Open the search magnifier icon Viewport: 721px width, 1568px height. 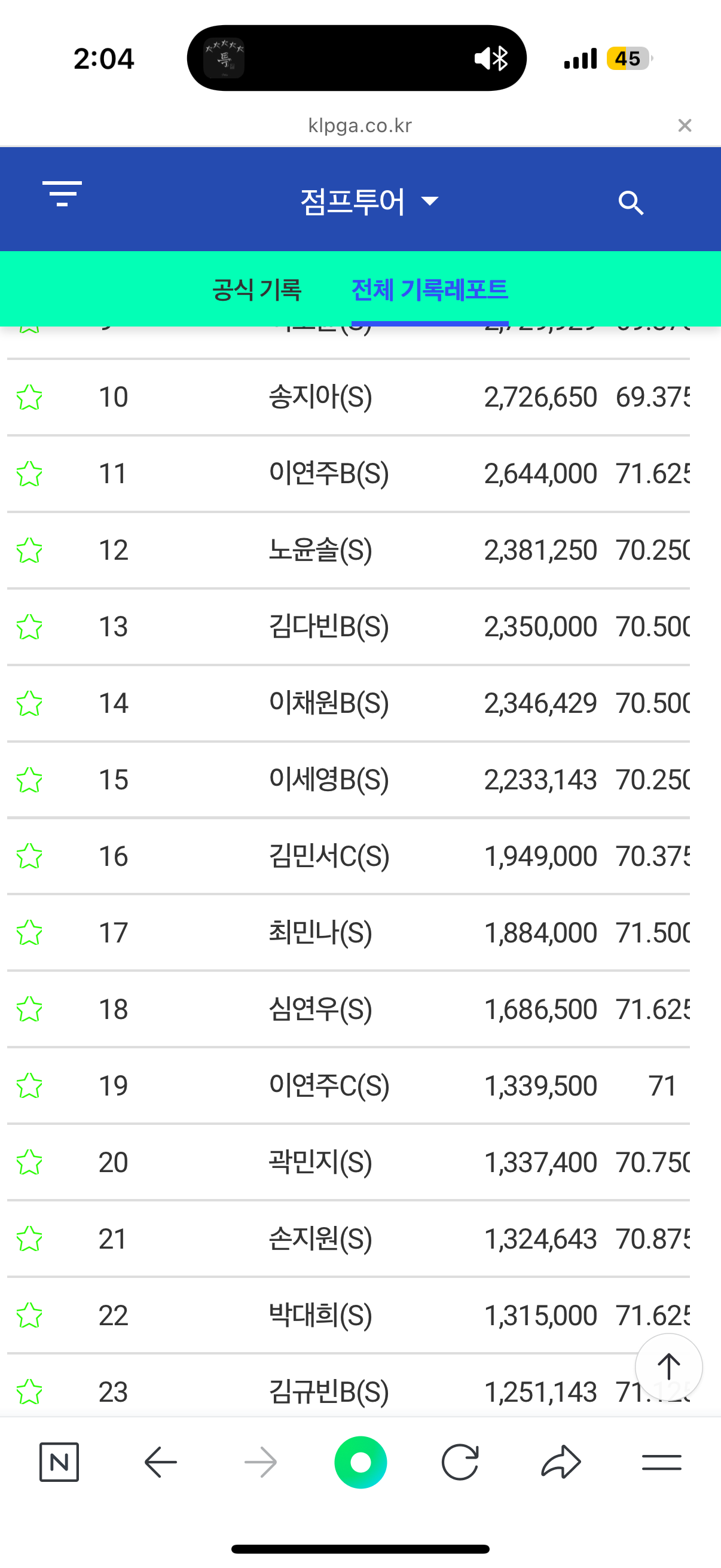pos(631,203)
